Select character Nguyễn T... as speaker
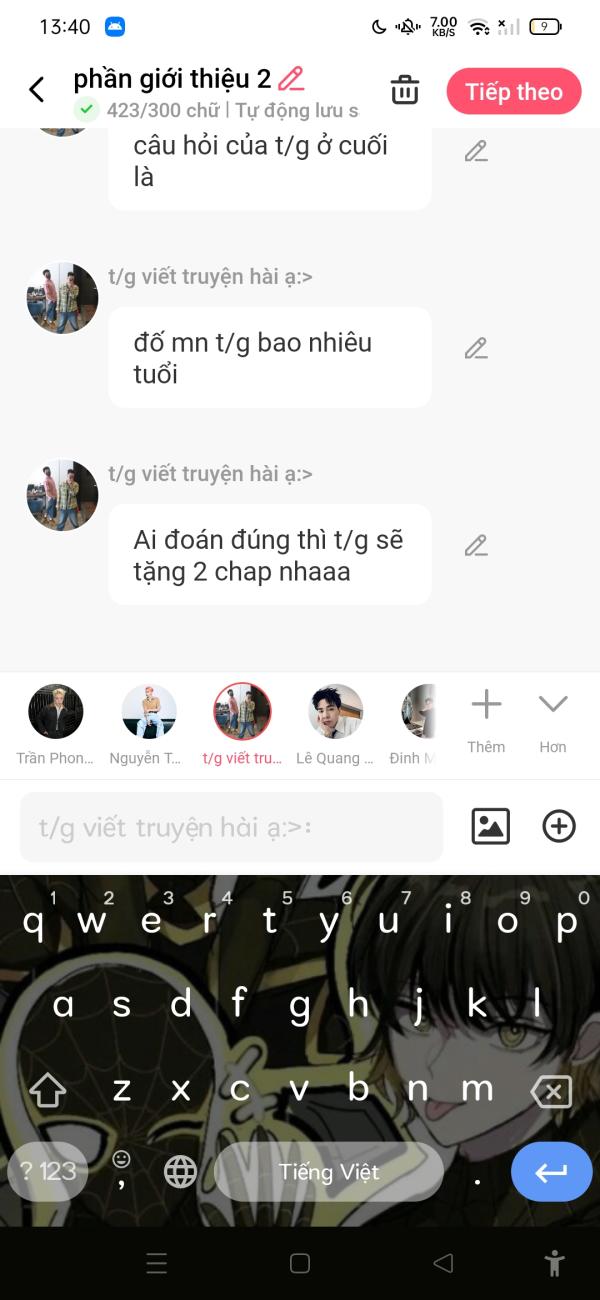 click(149, 725)
